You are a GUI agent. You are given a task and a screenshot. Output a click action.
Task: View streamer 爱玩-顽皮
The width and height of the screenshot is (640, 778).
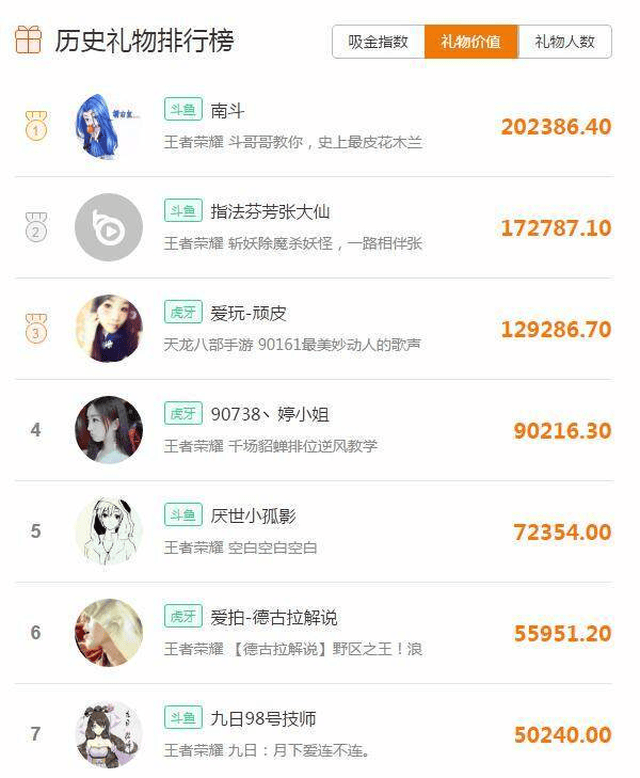coord(248,313)
